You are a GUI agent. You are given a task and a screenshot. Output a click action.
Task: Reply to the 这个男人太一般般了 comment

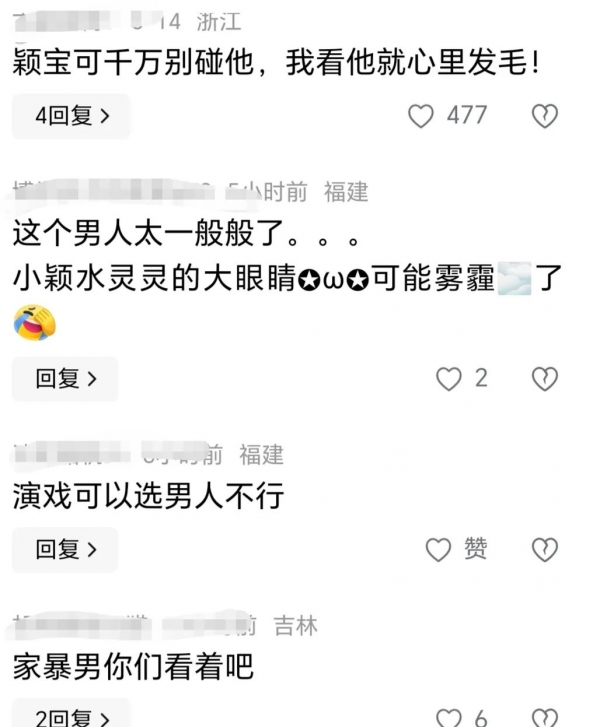65,379
